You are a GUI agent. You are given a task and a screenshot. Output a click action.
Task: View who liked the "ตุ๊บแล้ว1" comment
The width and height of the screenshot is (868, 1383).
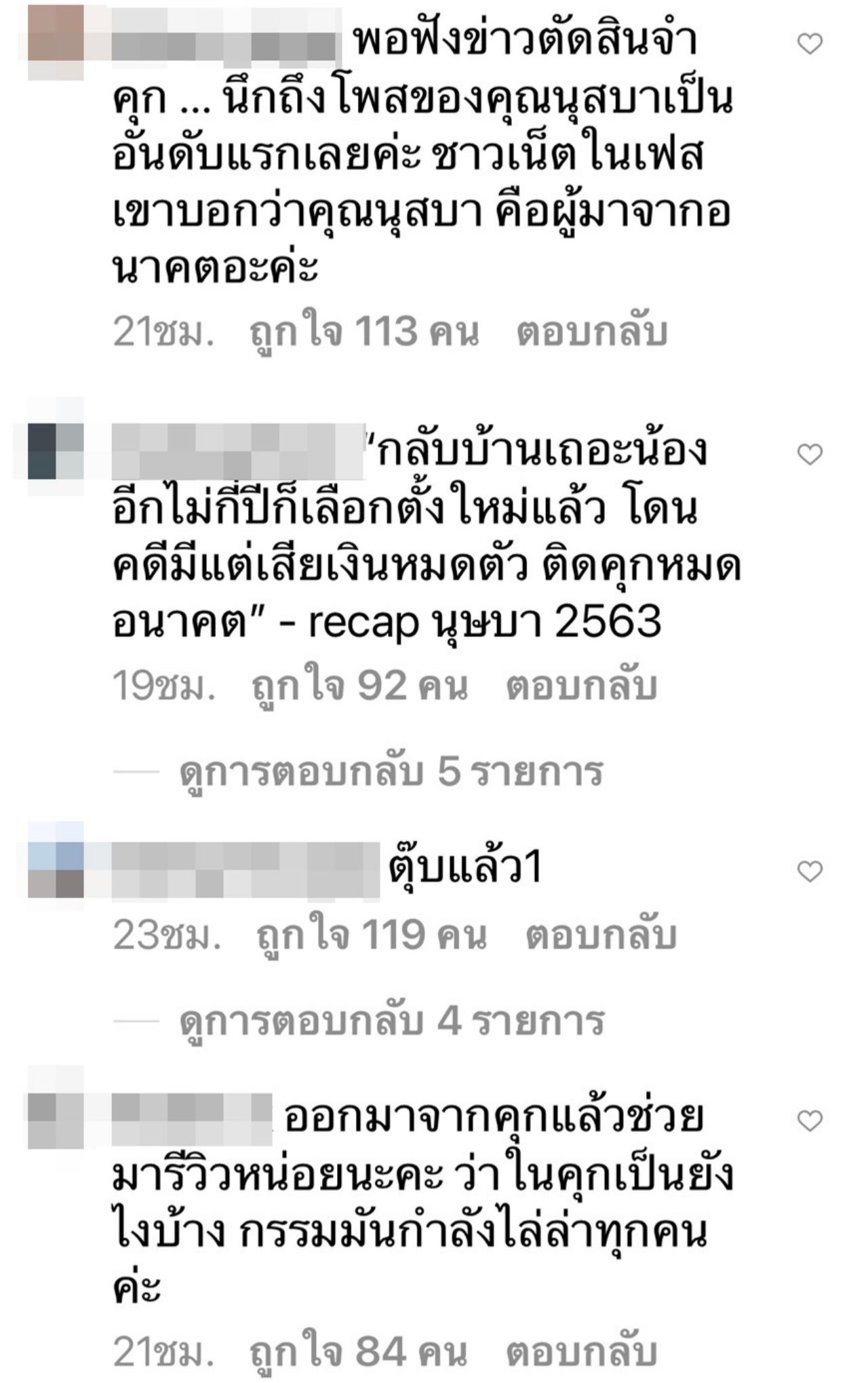[372, 936]
